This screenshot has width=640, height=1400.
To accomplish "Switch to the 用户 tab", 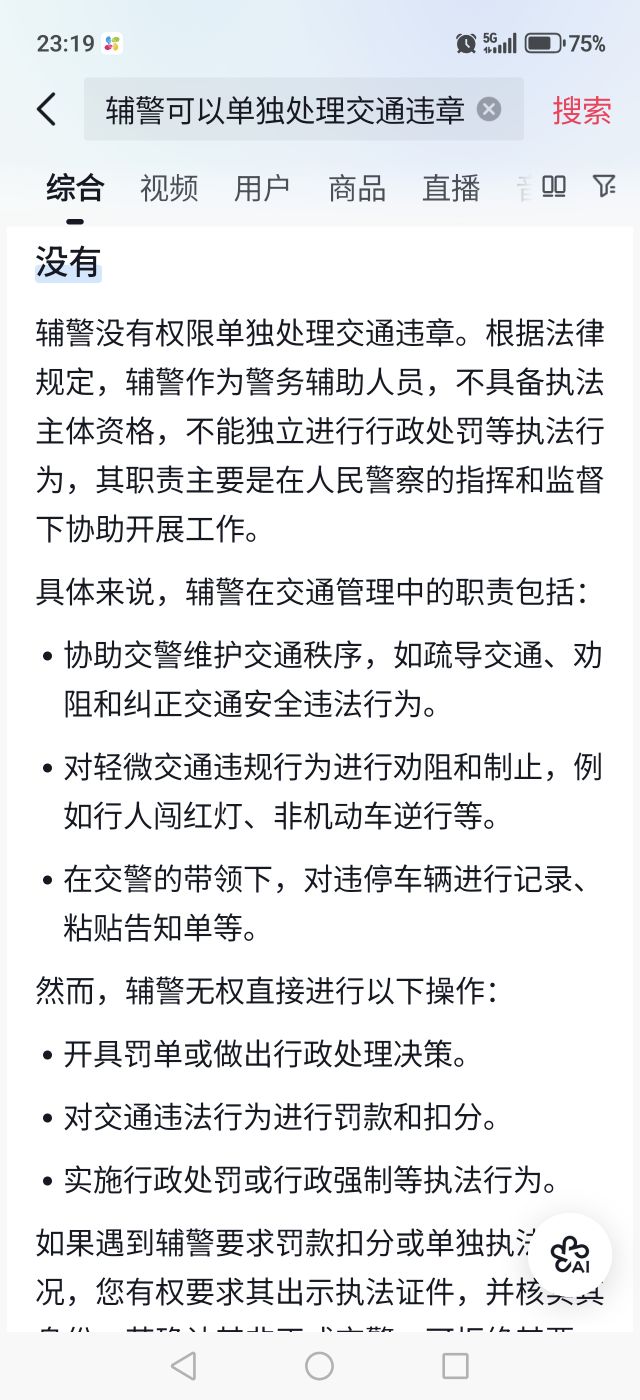I will click(262, 187).
